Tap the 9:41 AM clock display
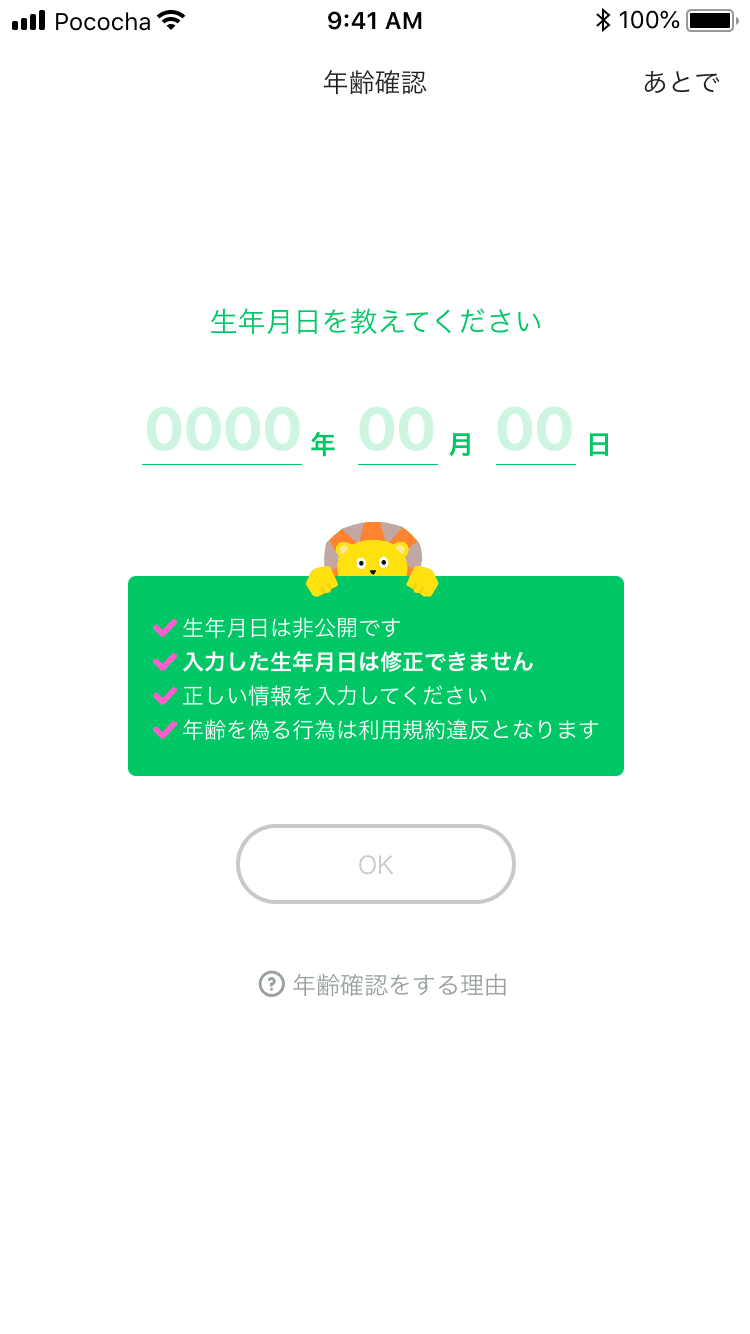Viewport: 750px width, 1334px height. (375, 20)
